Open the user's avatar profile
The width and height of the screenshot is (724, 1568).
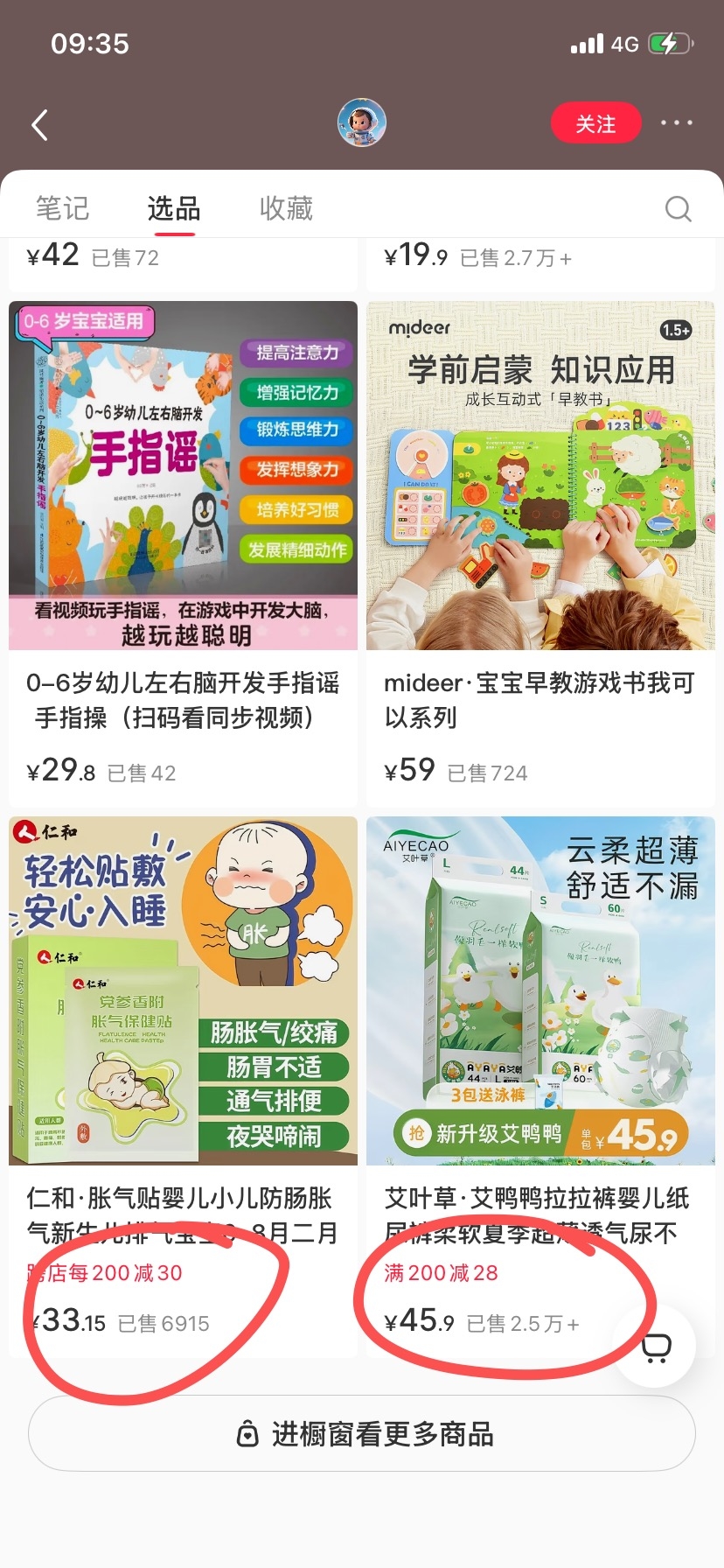click(x=362, y=123)
